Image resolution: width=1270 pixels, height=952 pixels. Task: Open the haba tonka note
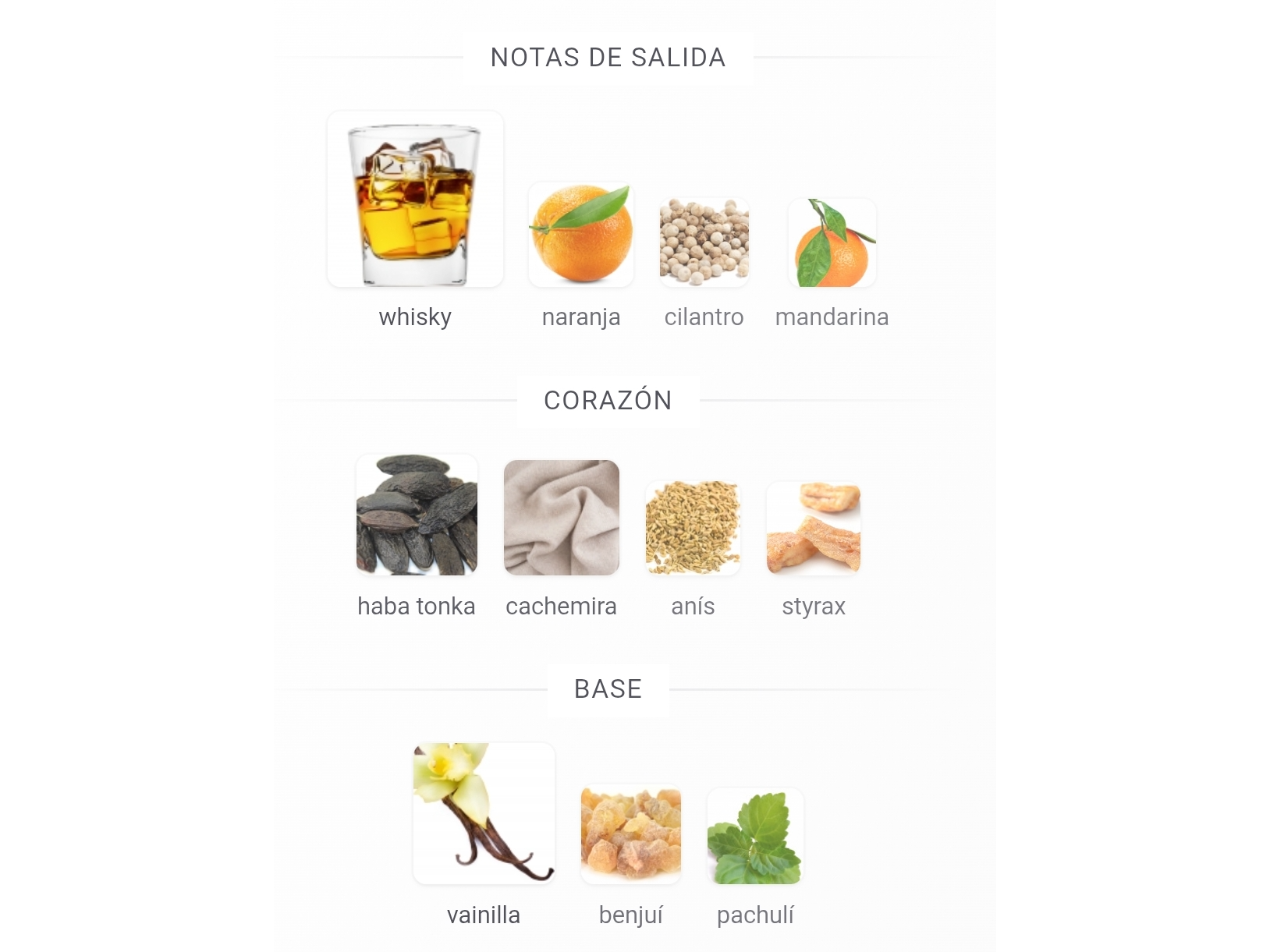pyautogui.click(x=417, y=515)
